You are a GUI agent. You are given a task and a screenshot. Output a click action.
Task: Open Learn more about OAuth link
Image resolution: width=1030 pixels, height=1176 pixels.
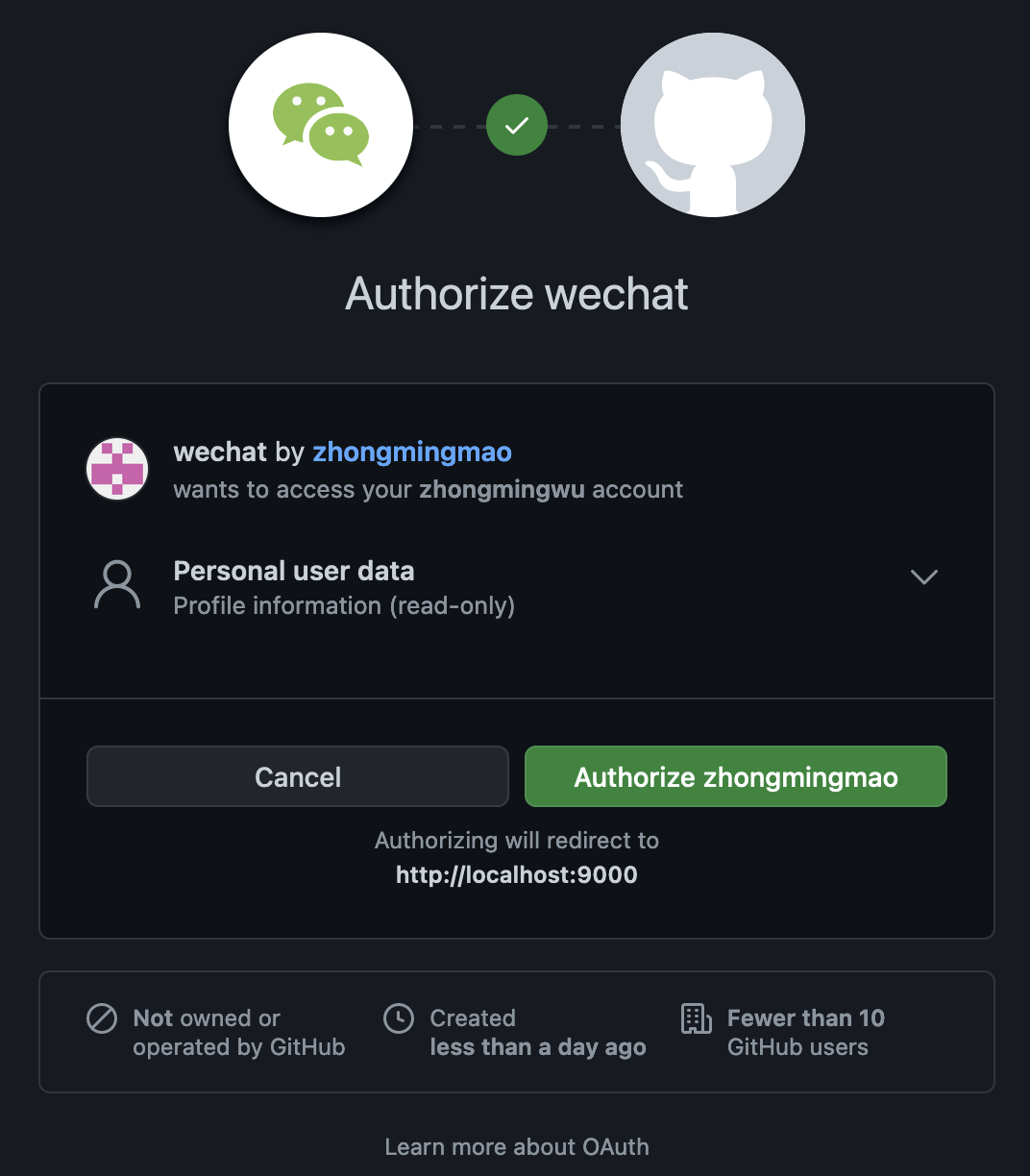[516, 1146]
